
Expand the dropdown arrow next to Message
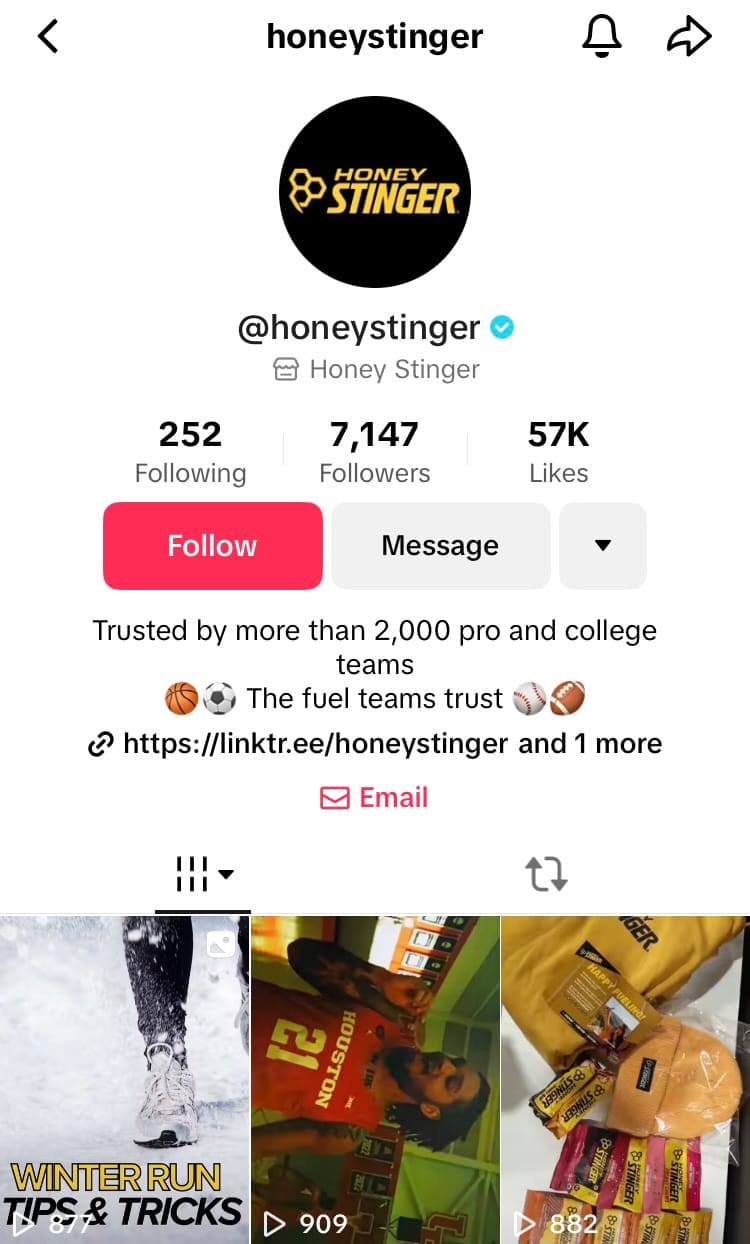602,546
